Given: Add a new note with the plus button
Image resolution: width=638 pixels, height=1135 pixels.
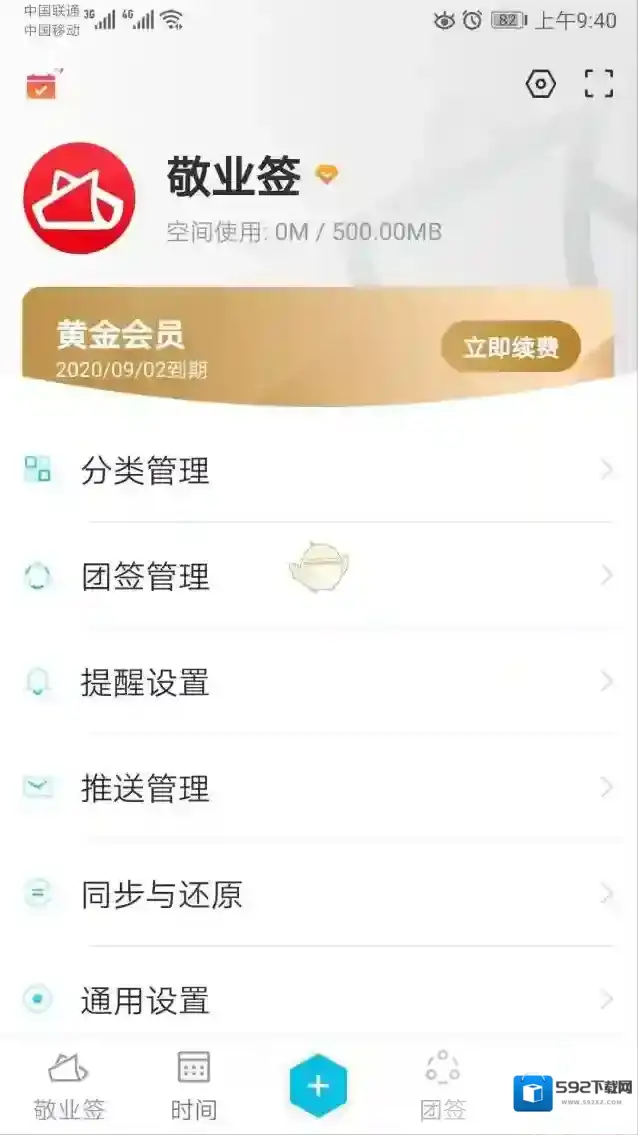Looking at the screenshot, I should point(318,1085).
